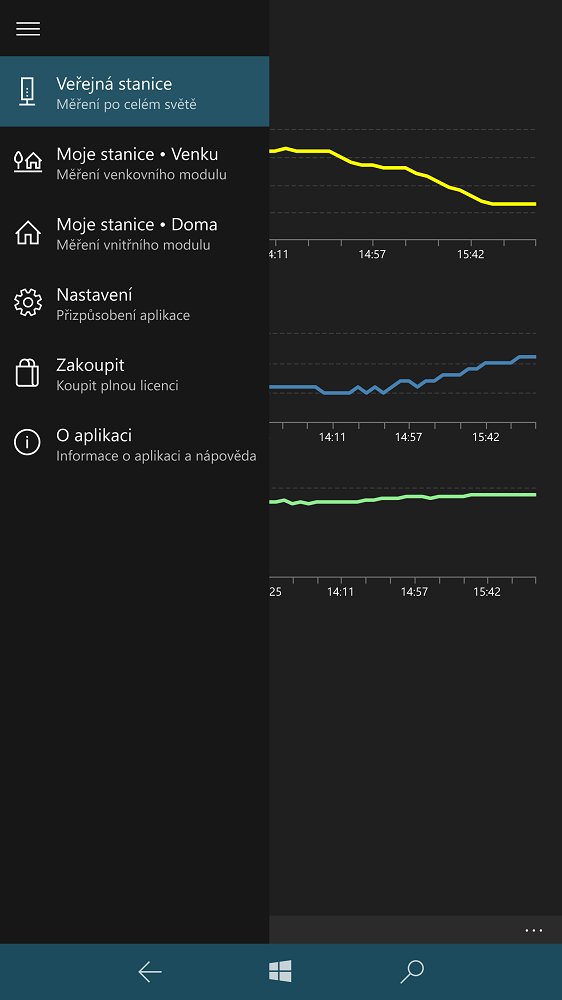Open the system search magnifier
Image resolution: width=562 pixels, height=1000 pixels.
411,972
